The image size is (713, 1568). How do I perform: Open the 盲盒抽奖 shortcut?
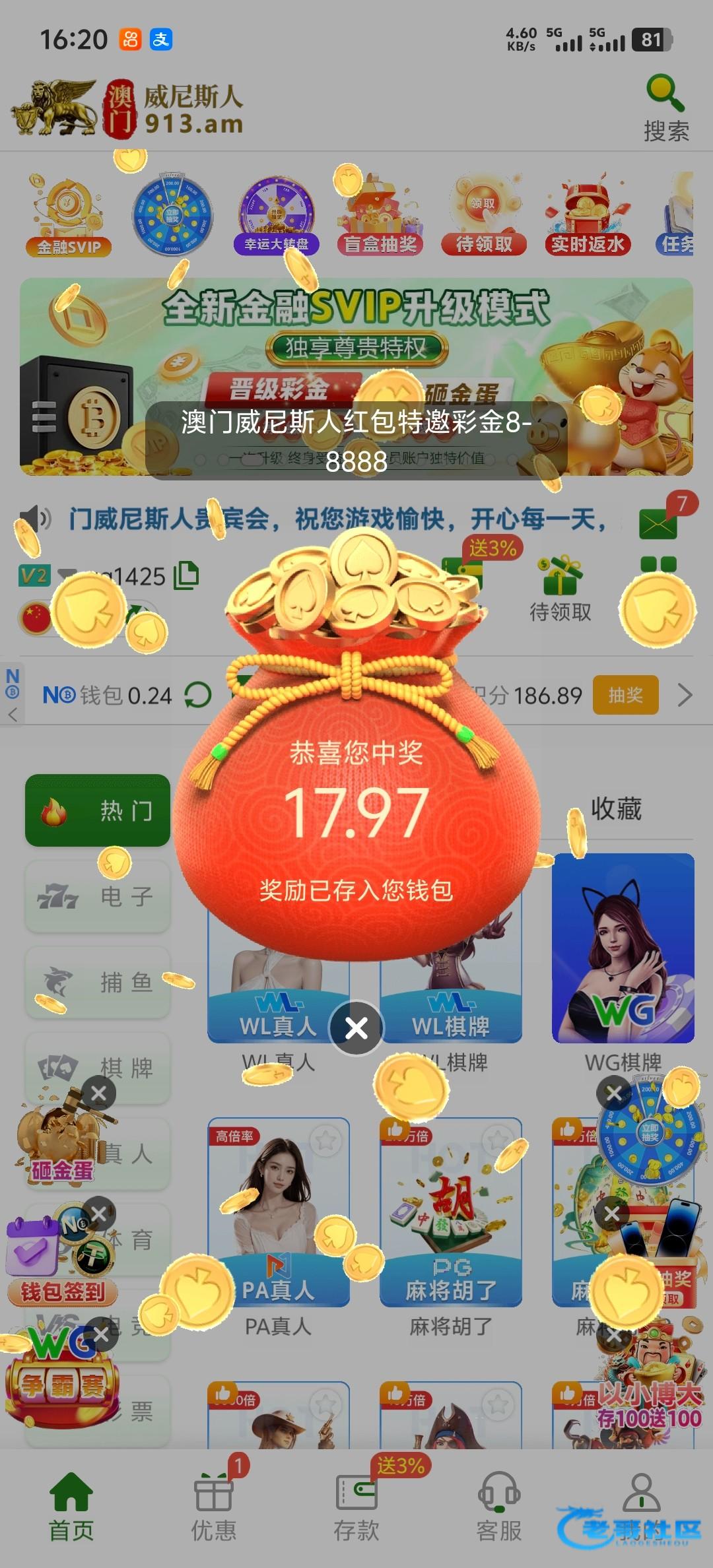click(x=380, y=216)
